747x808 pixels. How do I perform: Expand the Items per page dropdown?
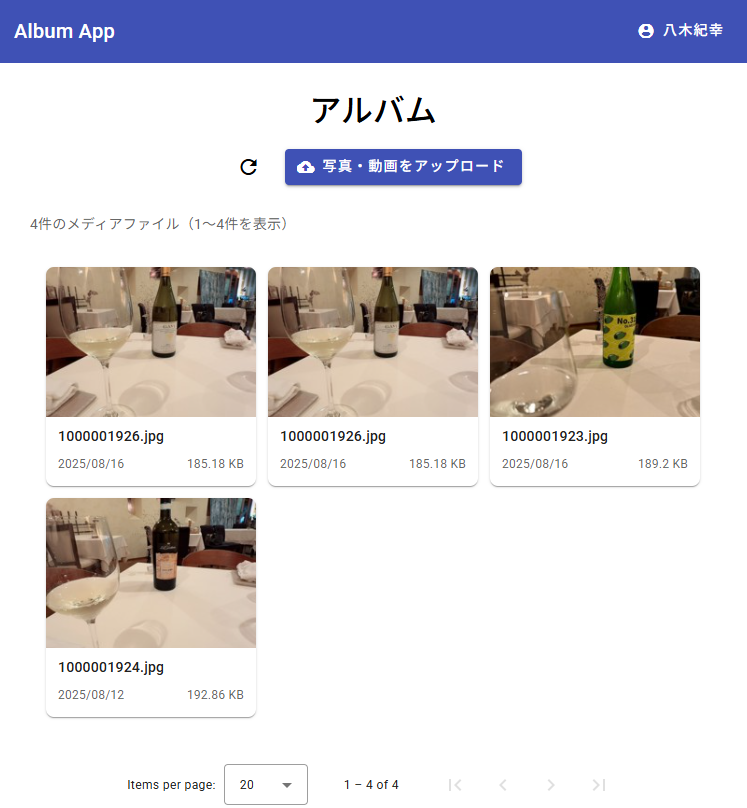[x=266, y=785]
